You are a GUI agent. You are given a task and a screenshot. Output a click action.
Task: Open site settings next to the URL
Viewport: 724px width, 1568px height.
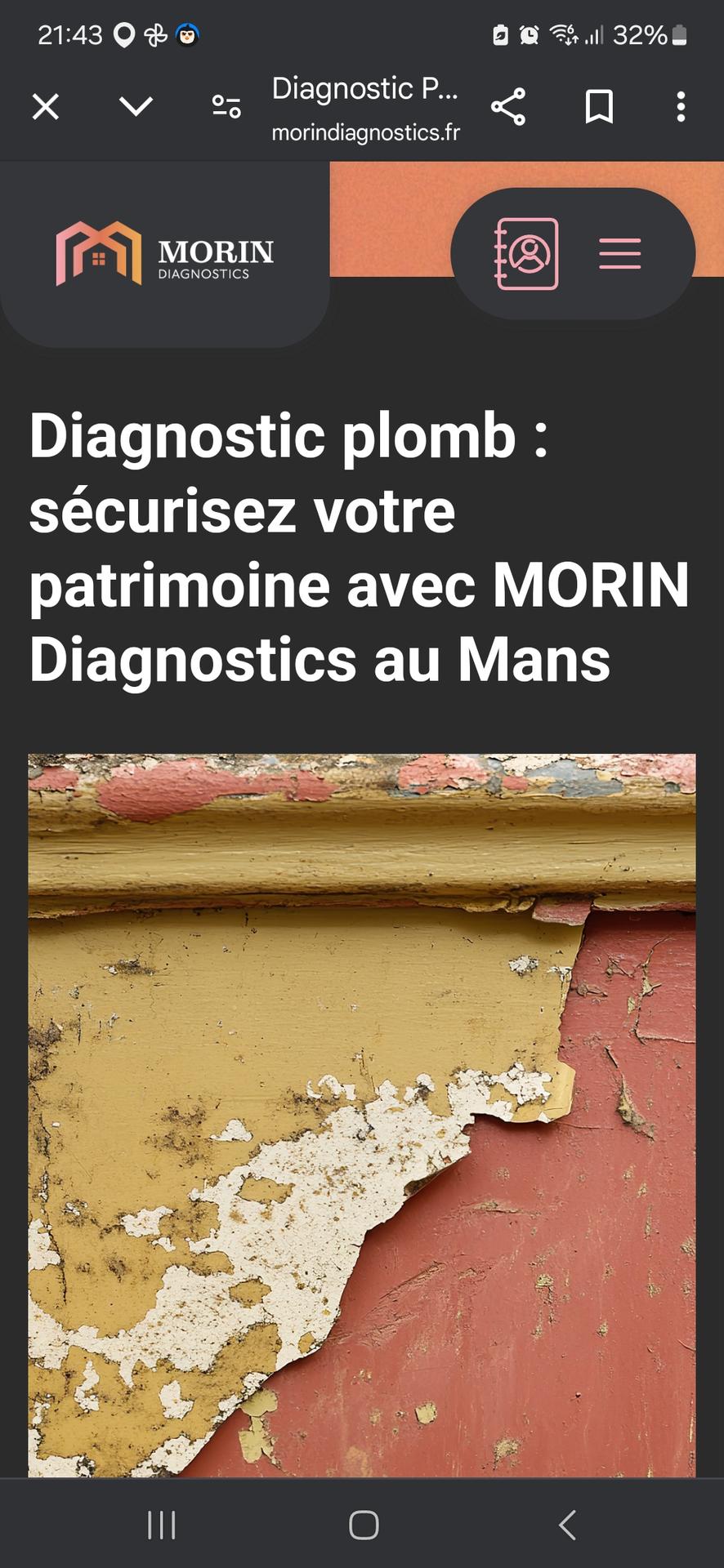[226, 106]
